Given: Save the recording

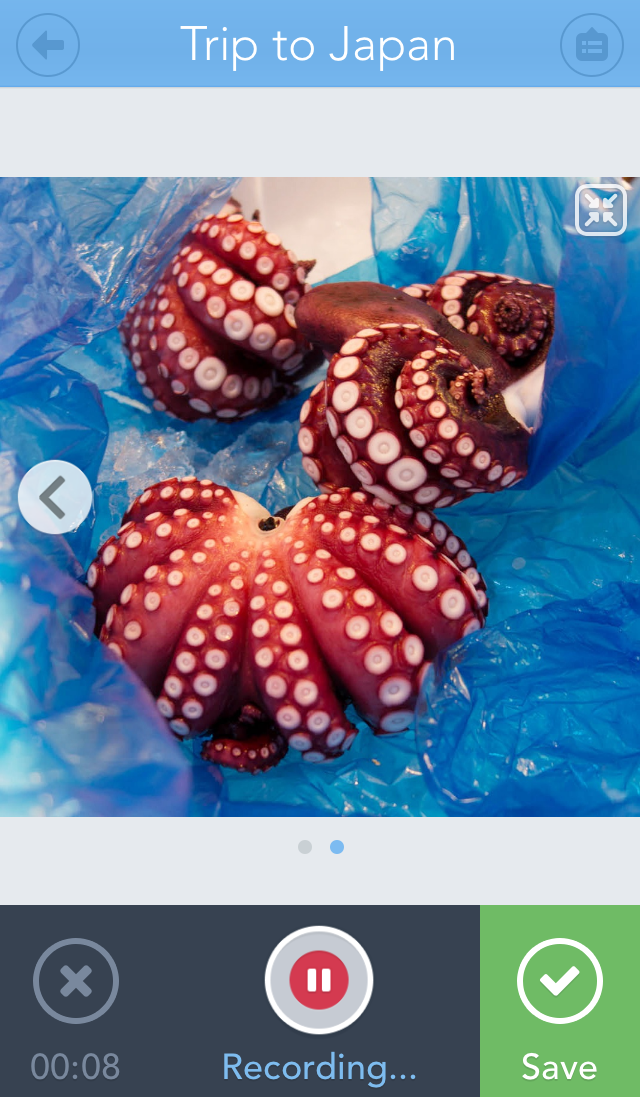Looking at the screenshot, I should click(560, 1000).
